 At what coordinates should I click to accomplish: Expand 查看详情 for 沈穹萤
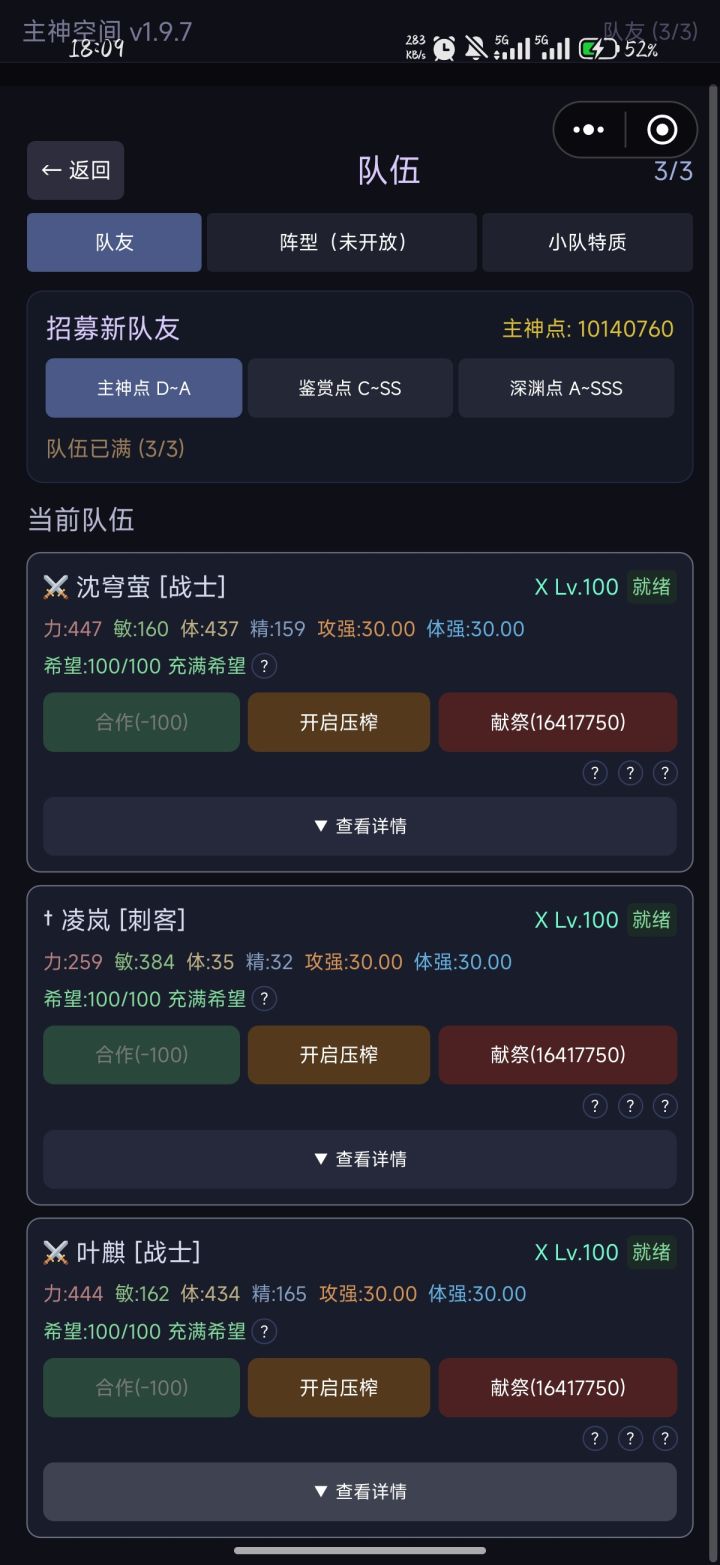click(359, 826)
